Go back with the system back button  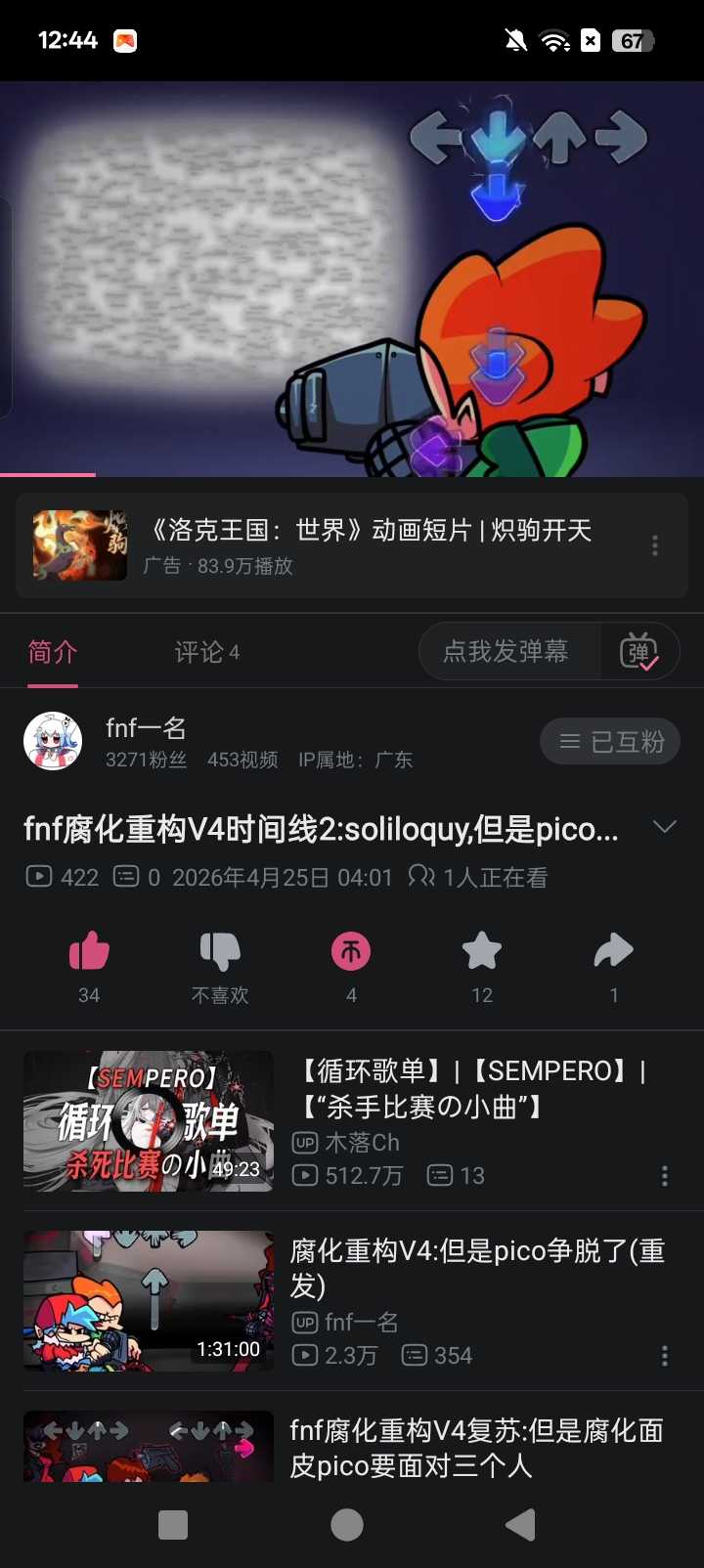coord(520,1525)
